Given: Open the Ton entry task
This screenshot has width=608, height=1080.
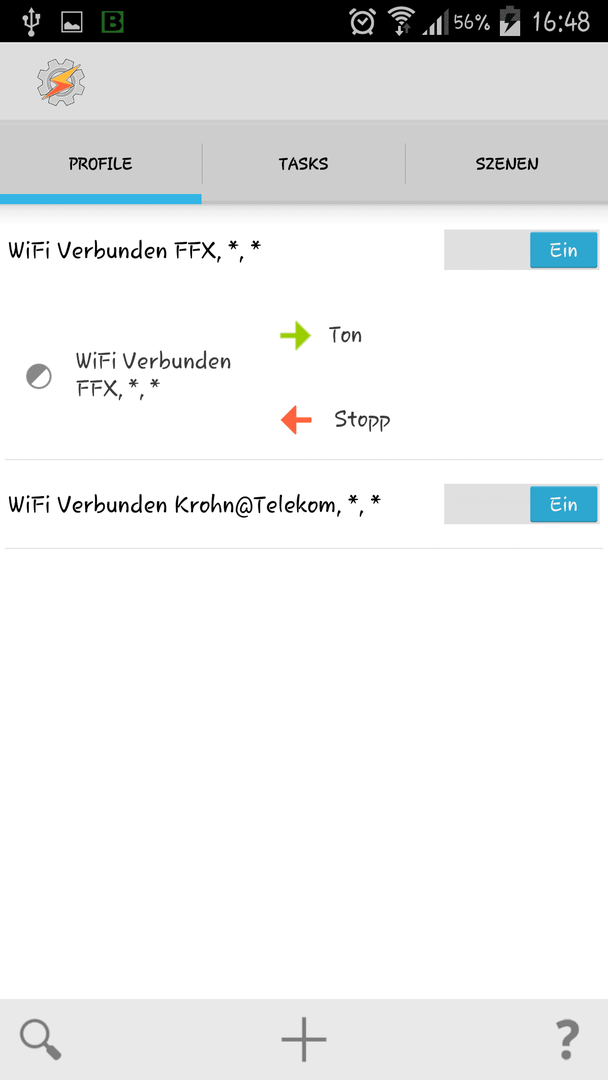Looking at the screenshot, I should pyautogui.click(x=345, y=335).
